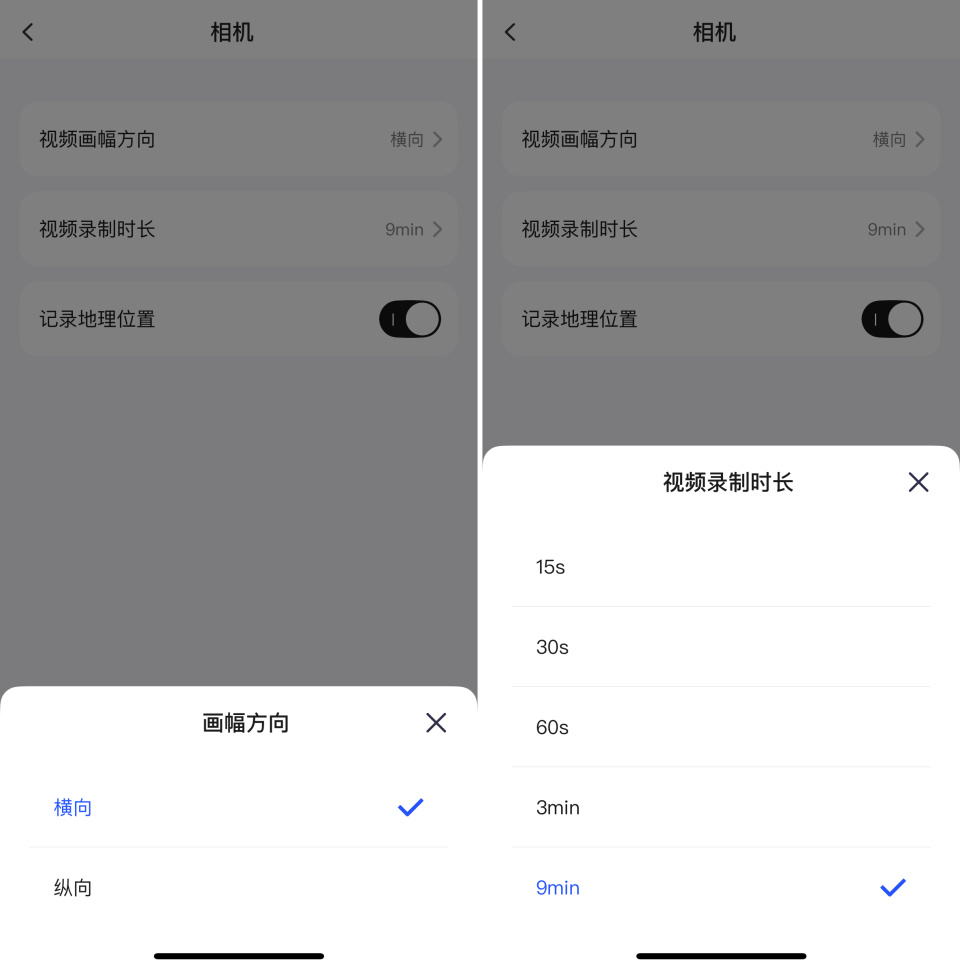The height and width of the screenshot is (969, 960).
Task: Tap the chevron on 视频录制时长 row
Action: click(438, 229)
